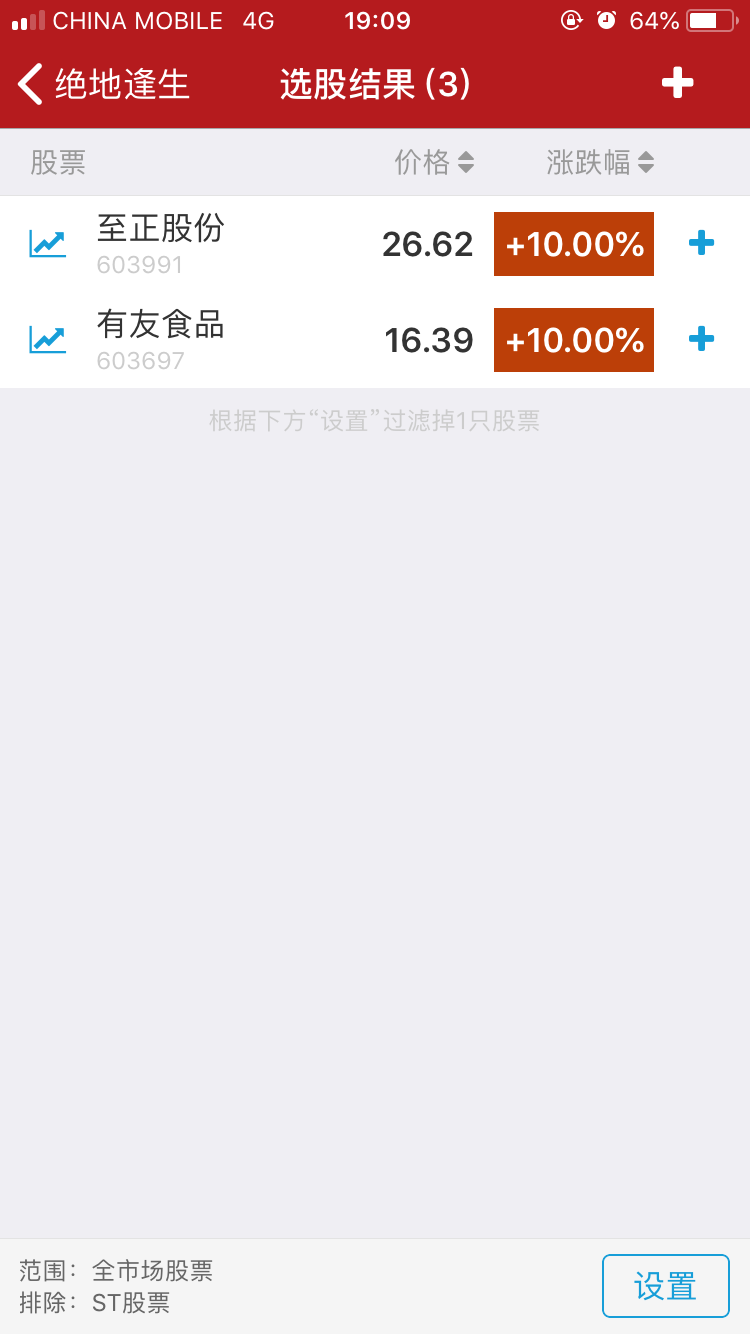Image resolution: width=750 pixels, height=1334 pixels.
Task: Add 有友食品 to watchlist
Action: pos(701,339)
